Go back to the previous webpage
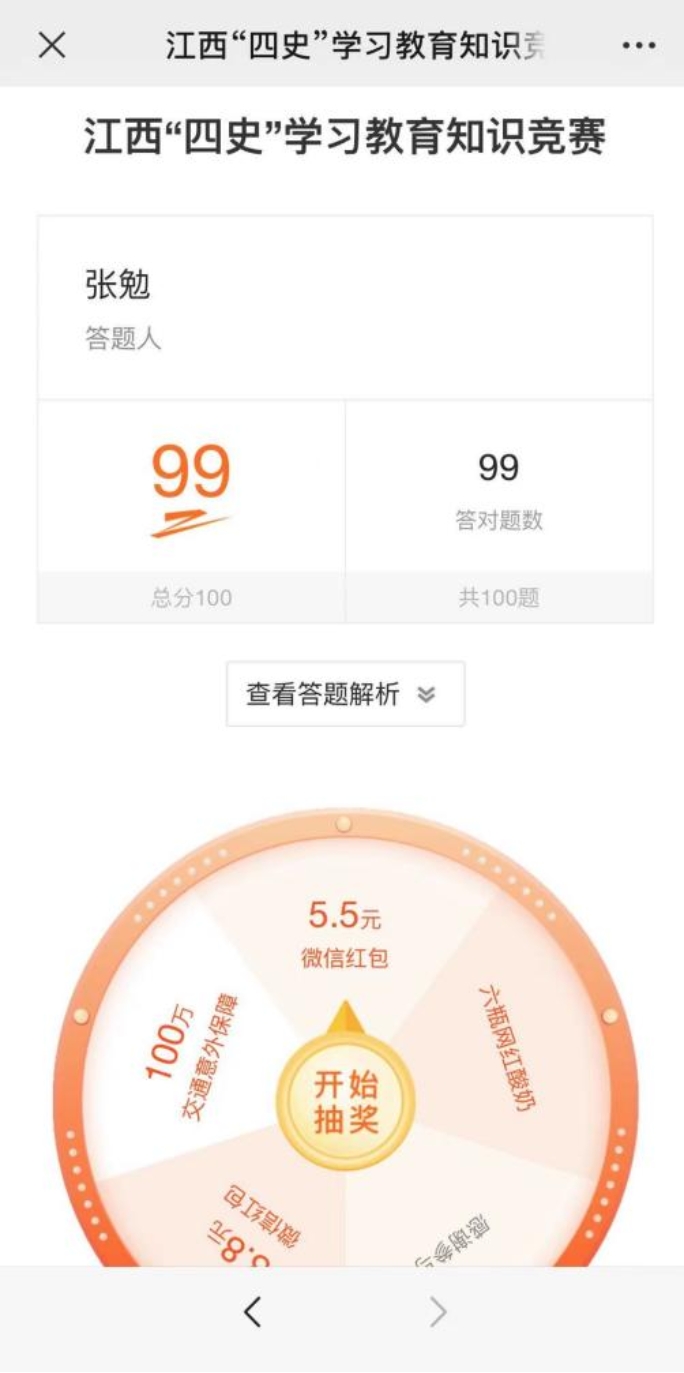Image resolution: width=684 pixels, height=1373 pixels. point(252,1312)
